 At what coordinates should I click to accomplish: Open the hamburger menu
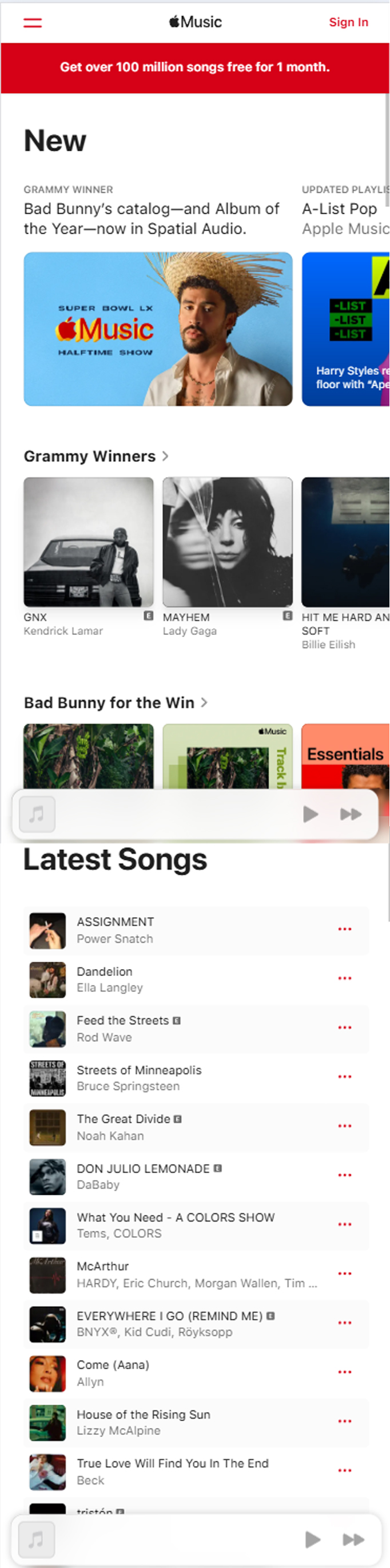tap(32, 22)
